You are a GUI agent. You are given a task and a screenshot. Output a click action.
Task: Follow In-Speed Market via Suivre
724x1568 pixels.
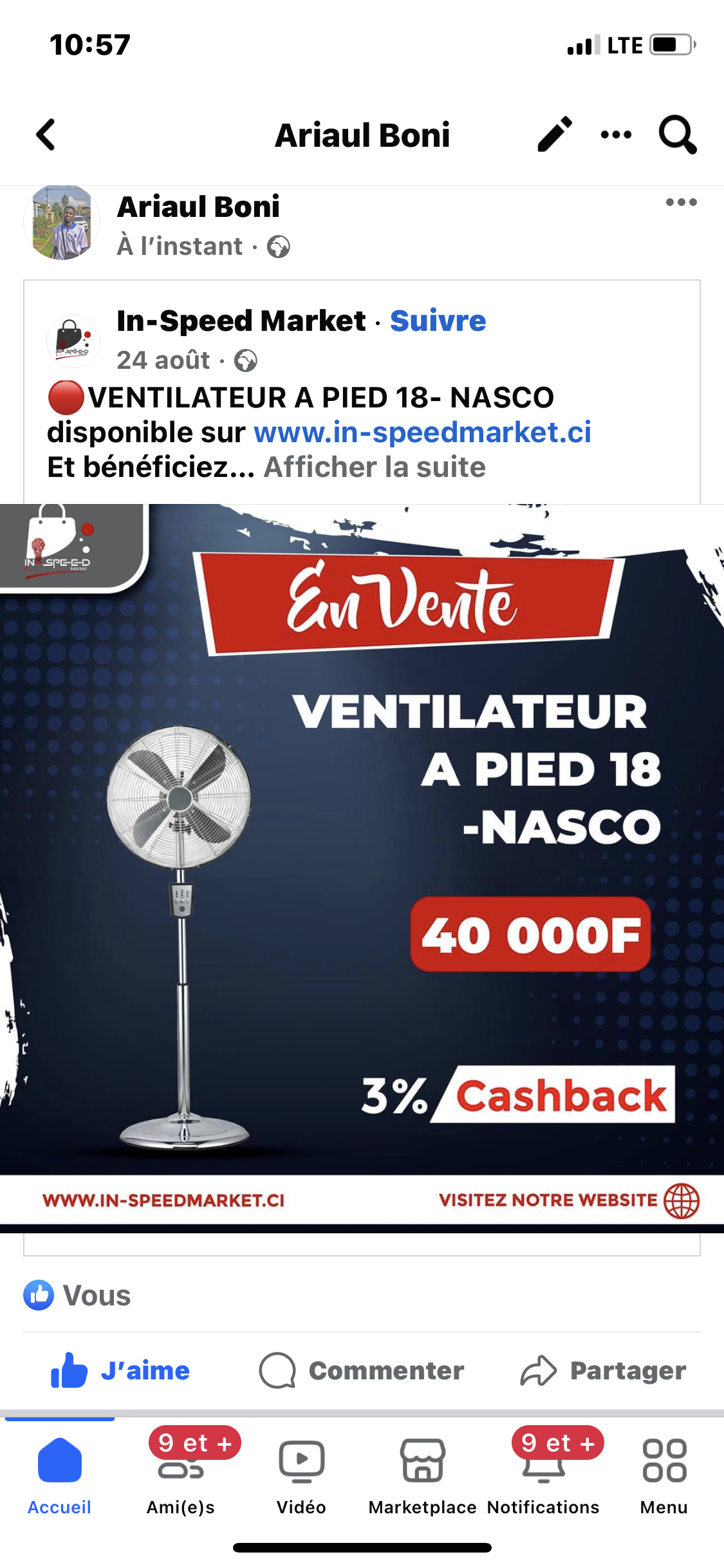[438, 321]
